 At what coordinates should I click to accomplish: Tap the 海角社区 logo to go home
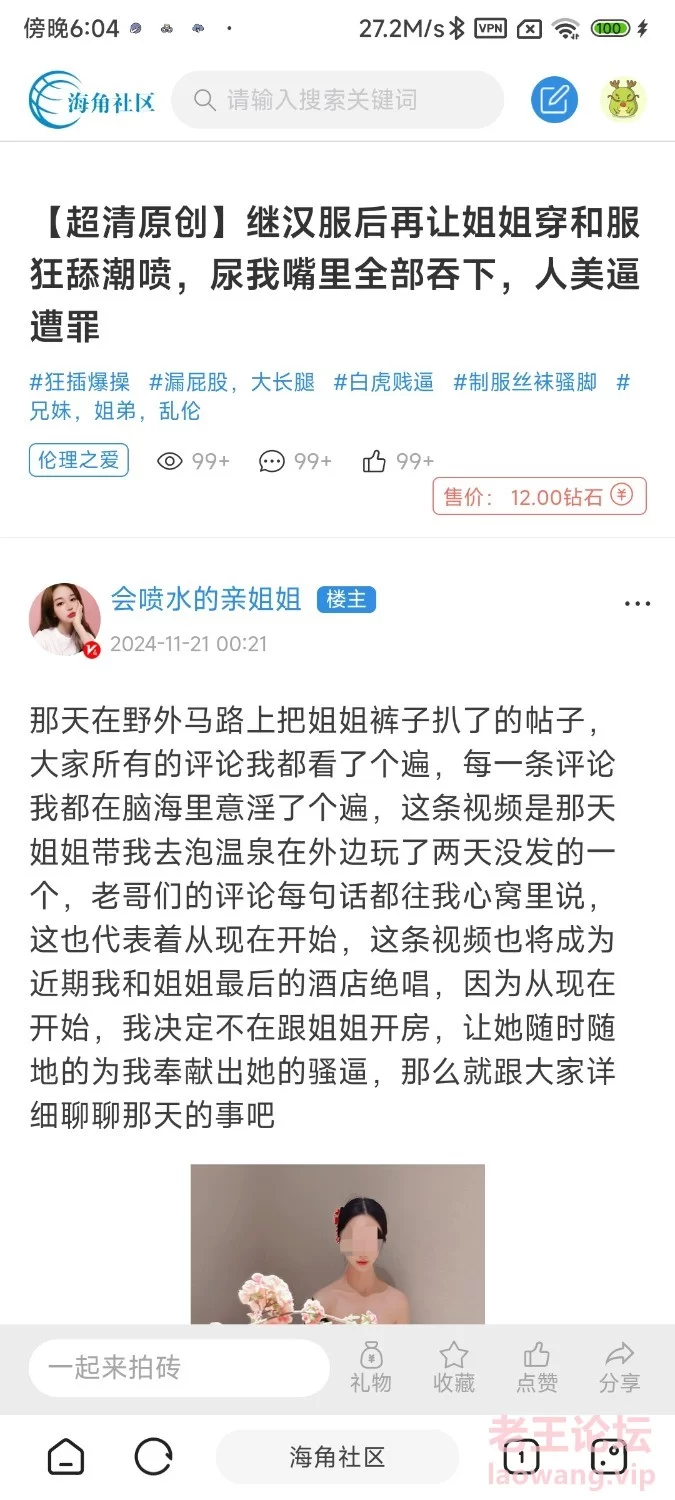[x=92, y=100]
